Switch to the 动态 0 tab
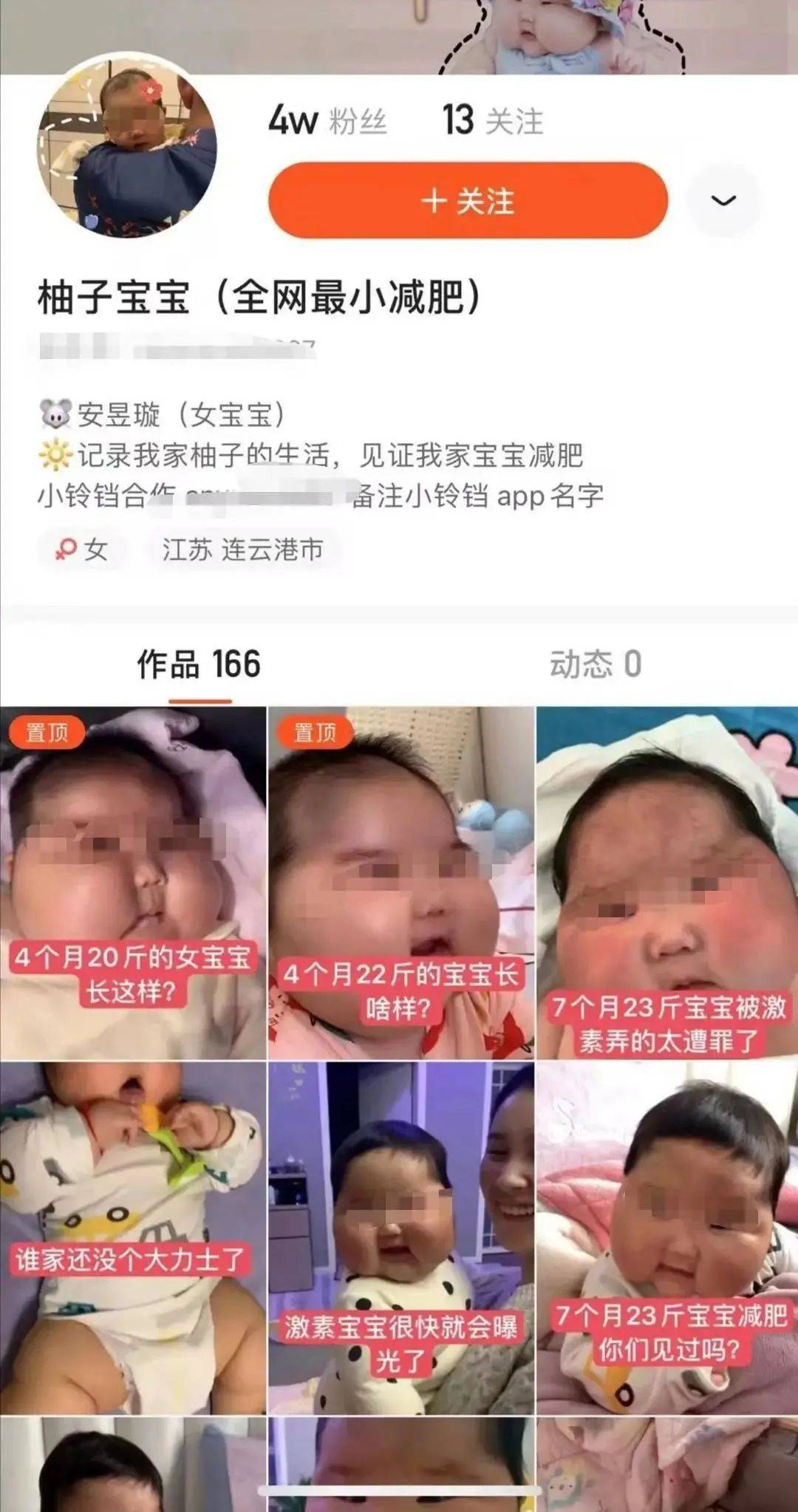The height and width of the screenshot is (1512, 798). click(596, 664)
